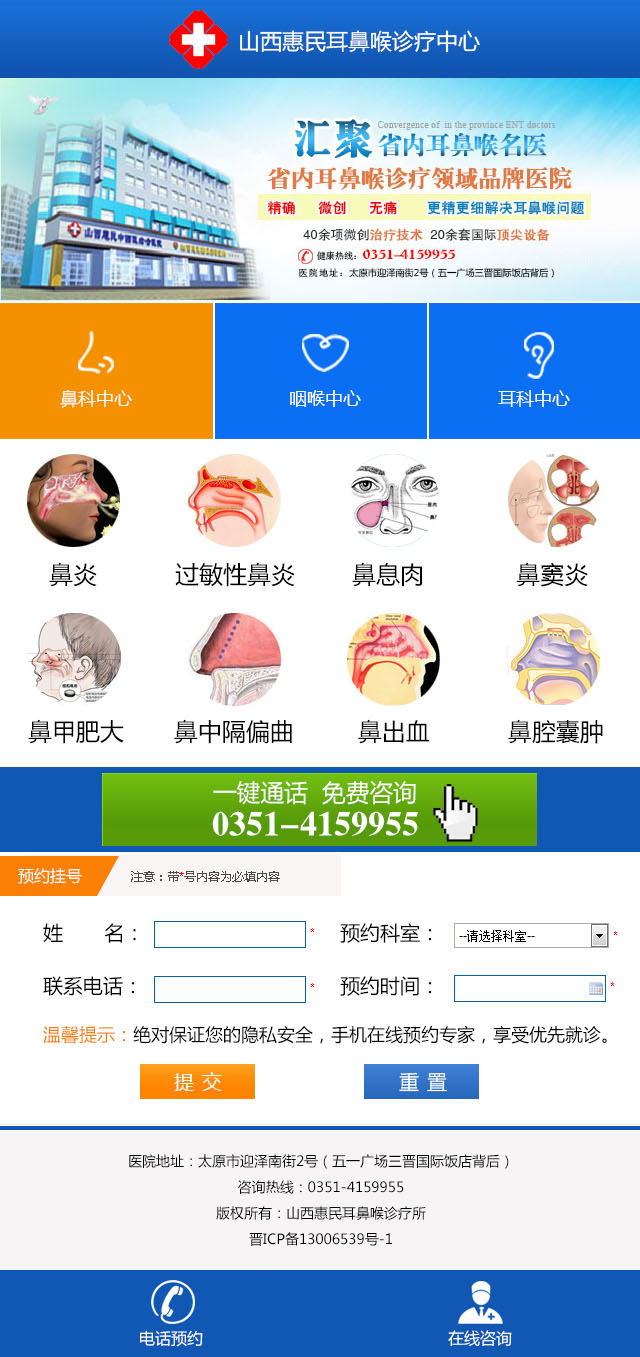This screenshot has width=640, height=1357.
Task: Switch to 咽喉中心 section
Action: pos(321,371)
